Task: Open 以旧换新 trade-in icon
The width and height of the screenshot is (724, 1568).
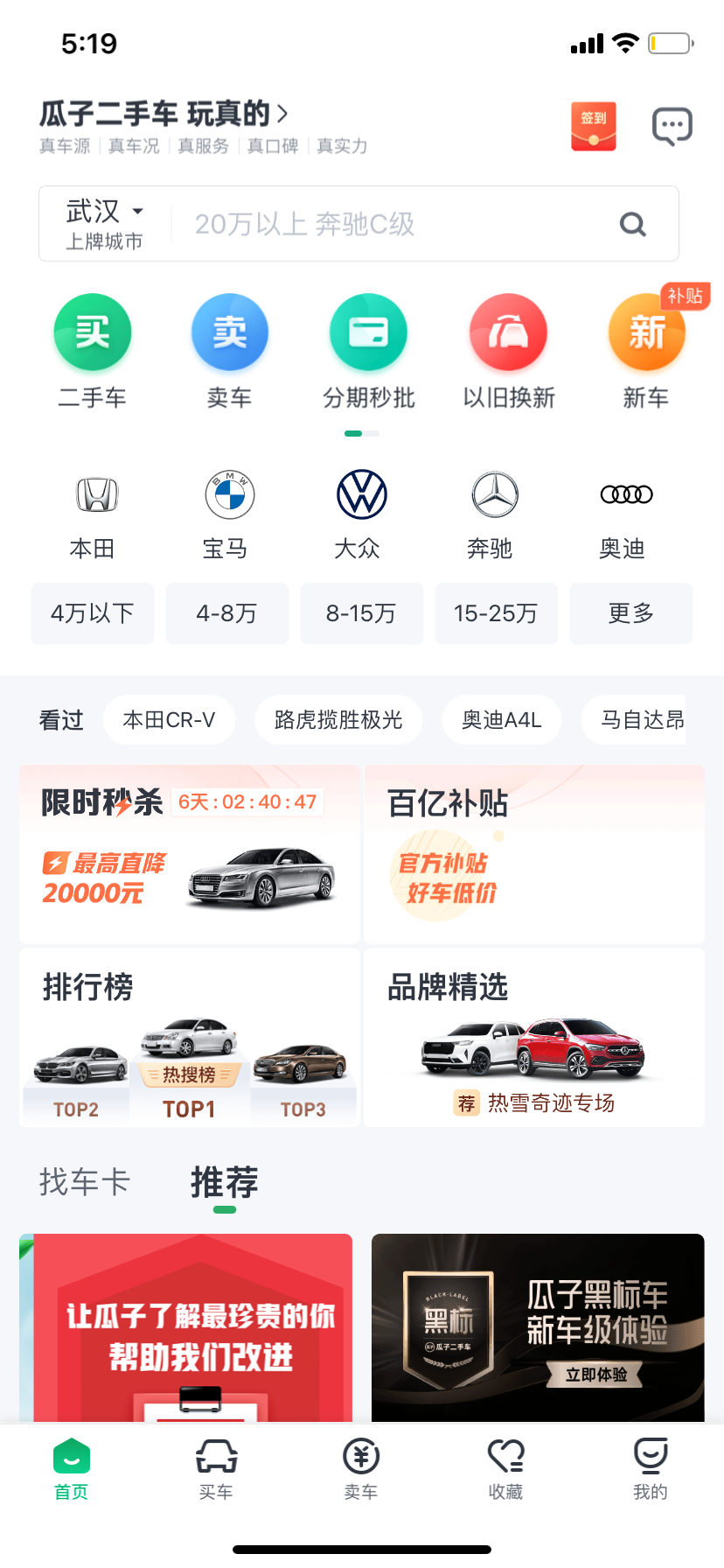Action: pyautogui.click(x=508, y=332)
